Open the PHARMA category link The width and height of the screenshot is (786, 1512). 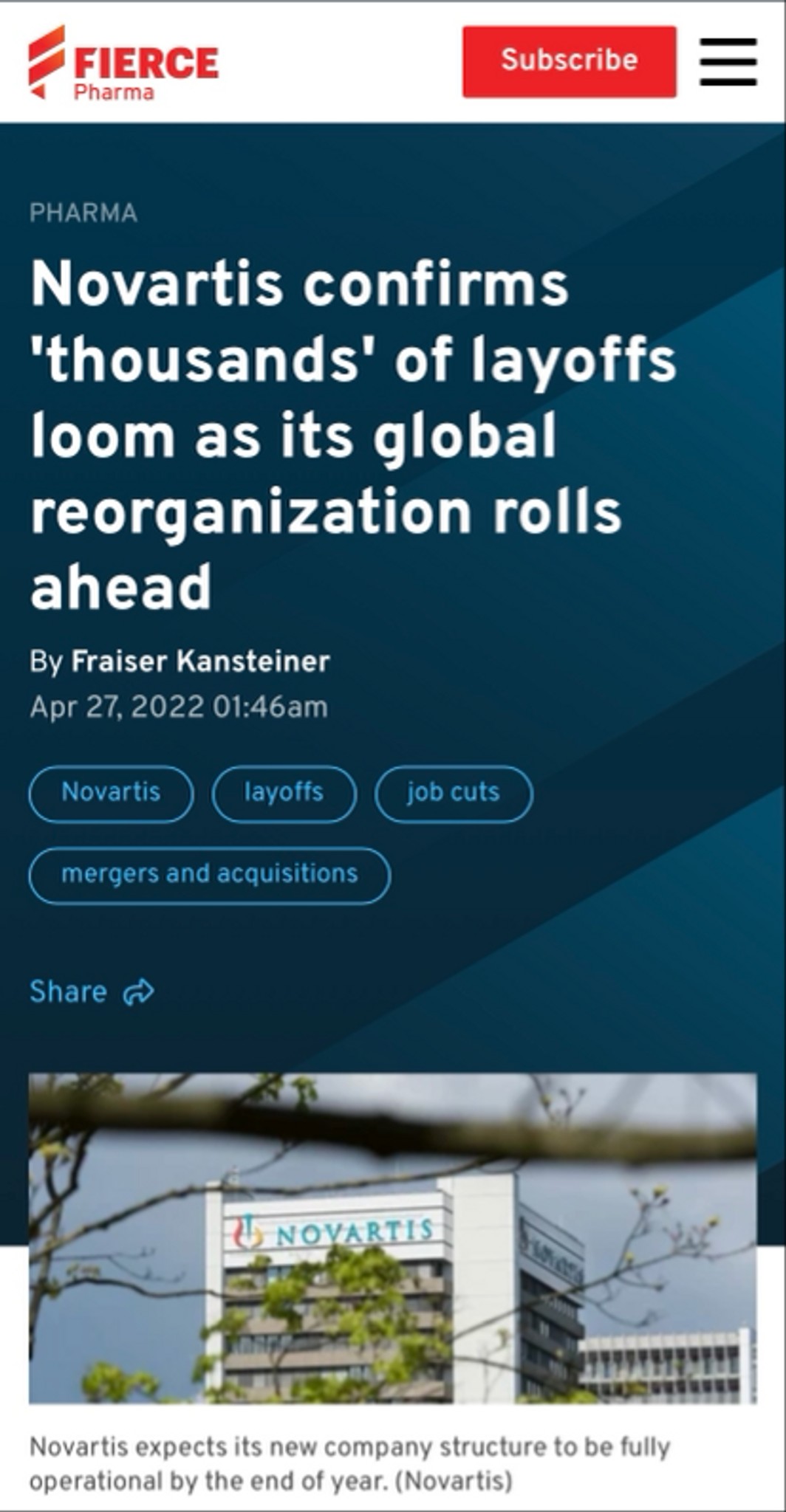pos(83,213)
